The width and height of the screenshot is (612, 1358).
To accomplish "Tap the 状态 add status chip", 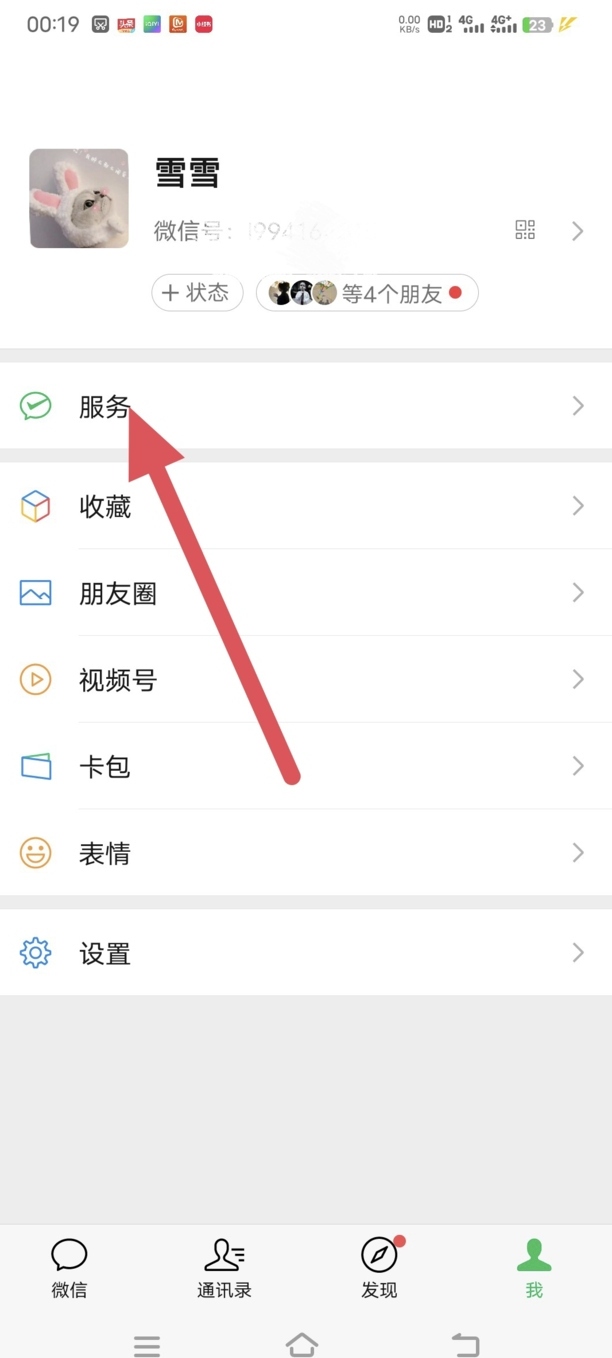I will (197, 293).
